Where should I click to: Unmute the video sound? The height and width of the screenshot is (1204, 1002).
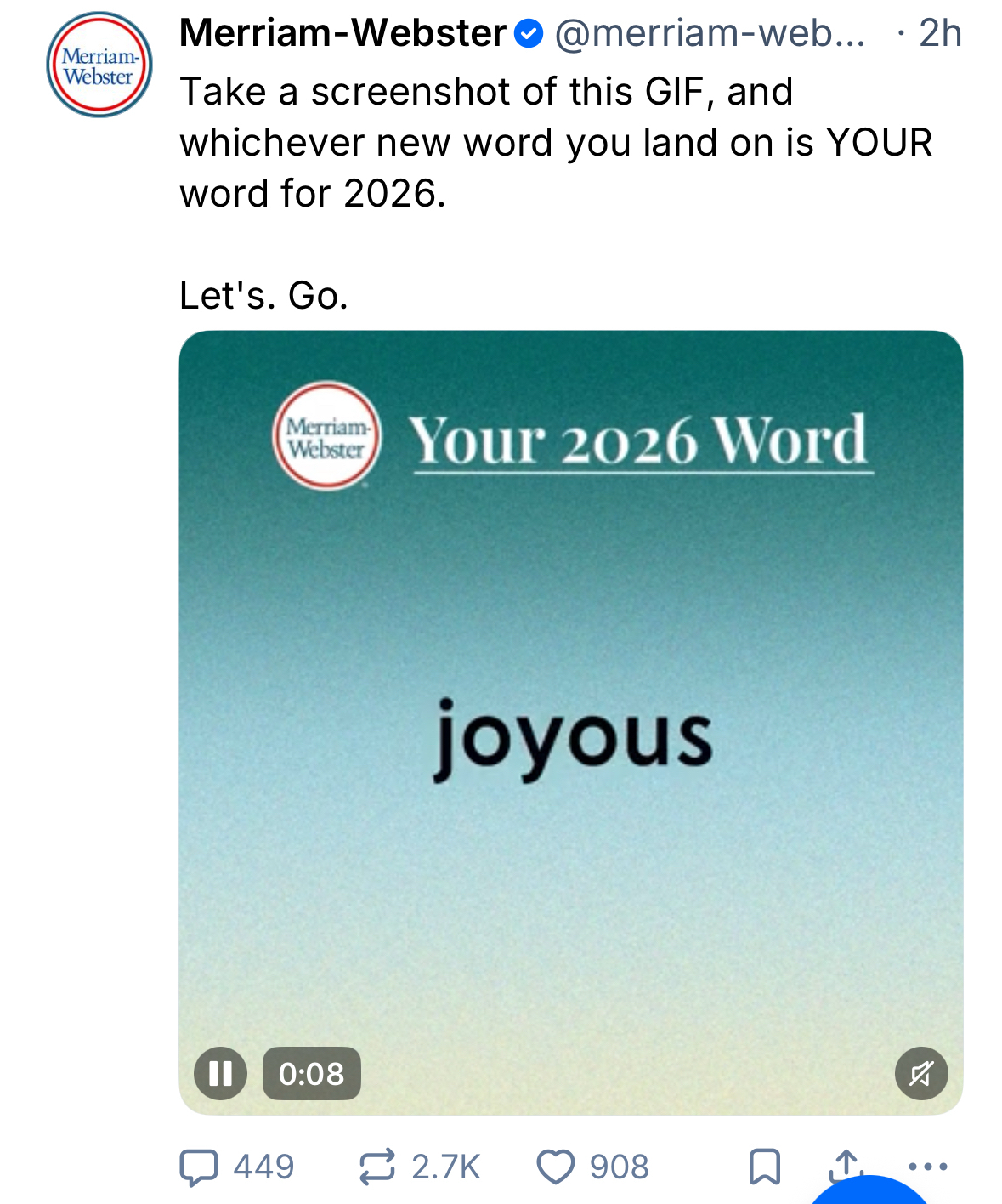921,1073
